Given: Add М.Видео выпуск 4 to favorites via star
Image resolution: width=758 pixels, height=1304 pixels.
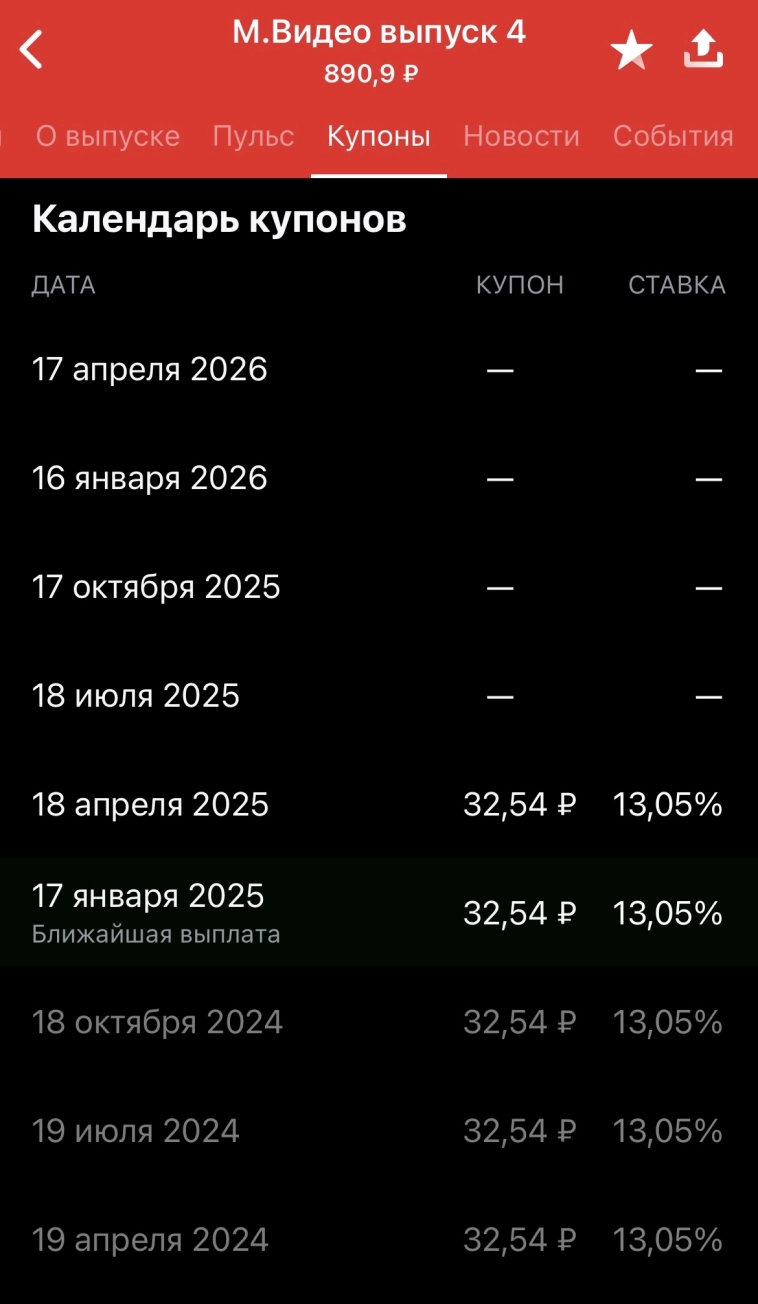Looking at the screenshot, I should click(x=630, y=47).
